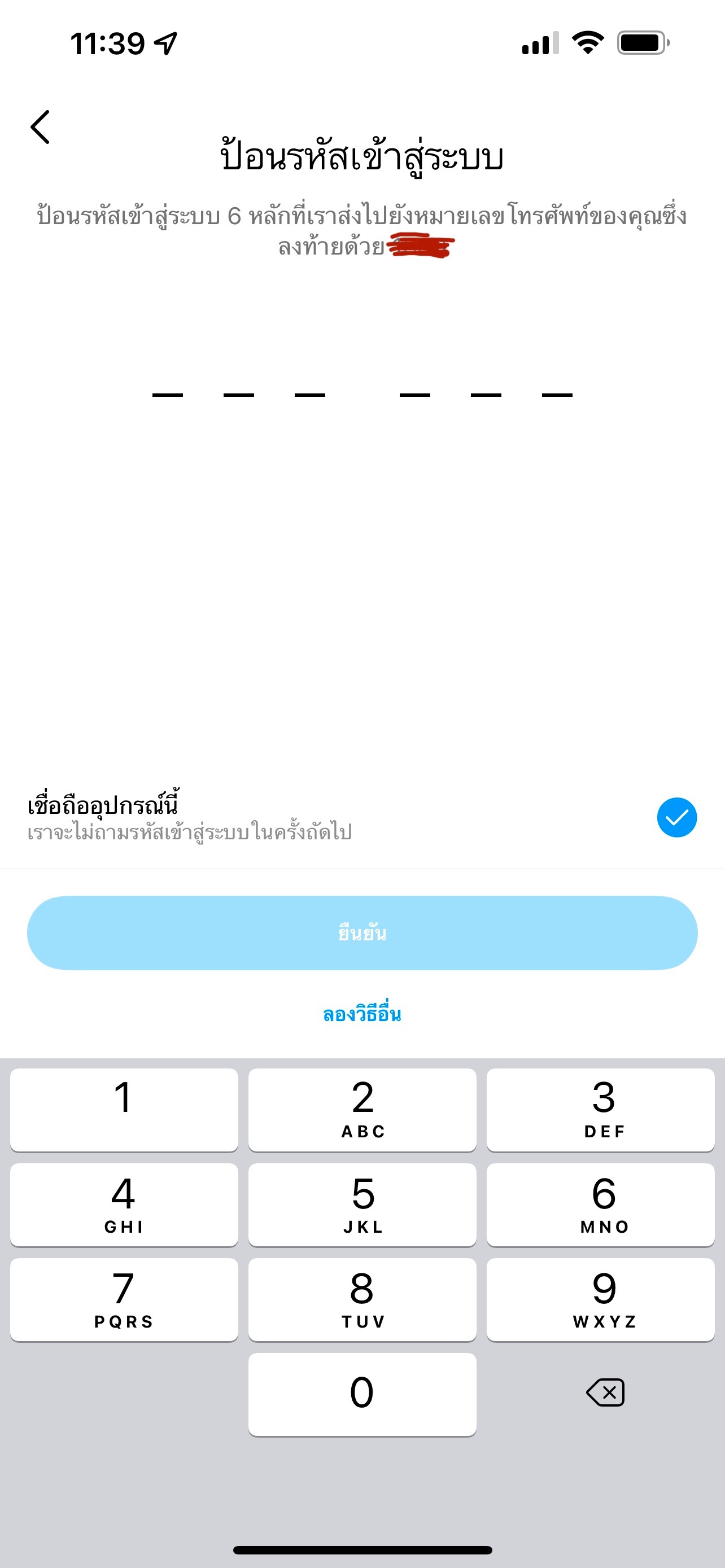Delete a digit with backspace key
The width and height of the screenshot is (725, 1568).
point(605,1392)
